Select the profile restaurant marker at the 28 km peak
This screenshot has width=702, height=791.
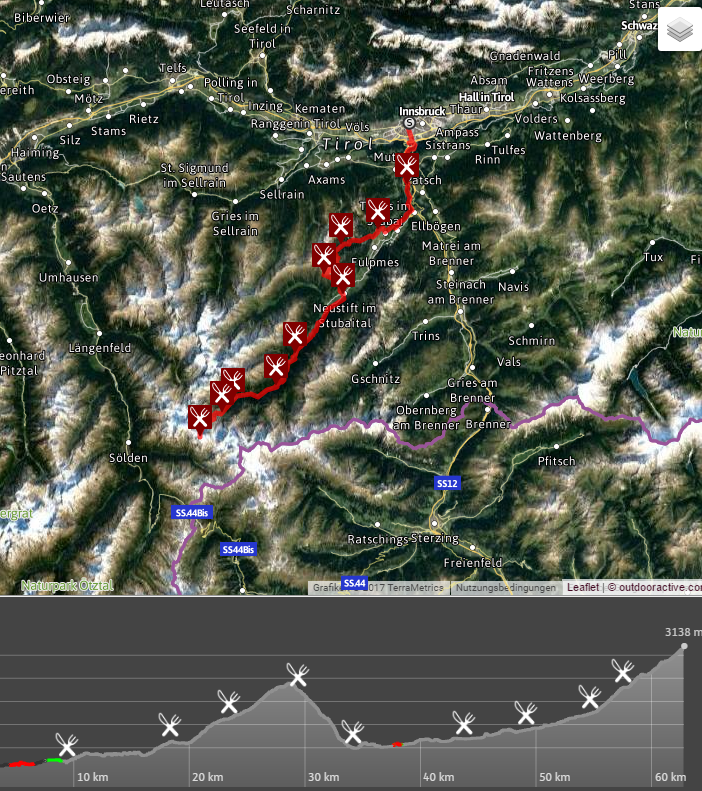(x=297, y=674)
